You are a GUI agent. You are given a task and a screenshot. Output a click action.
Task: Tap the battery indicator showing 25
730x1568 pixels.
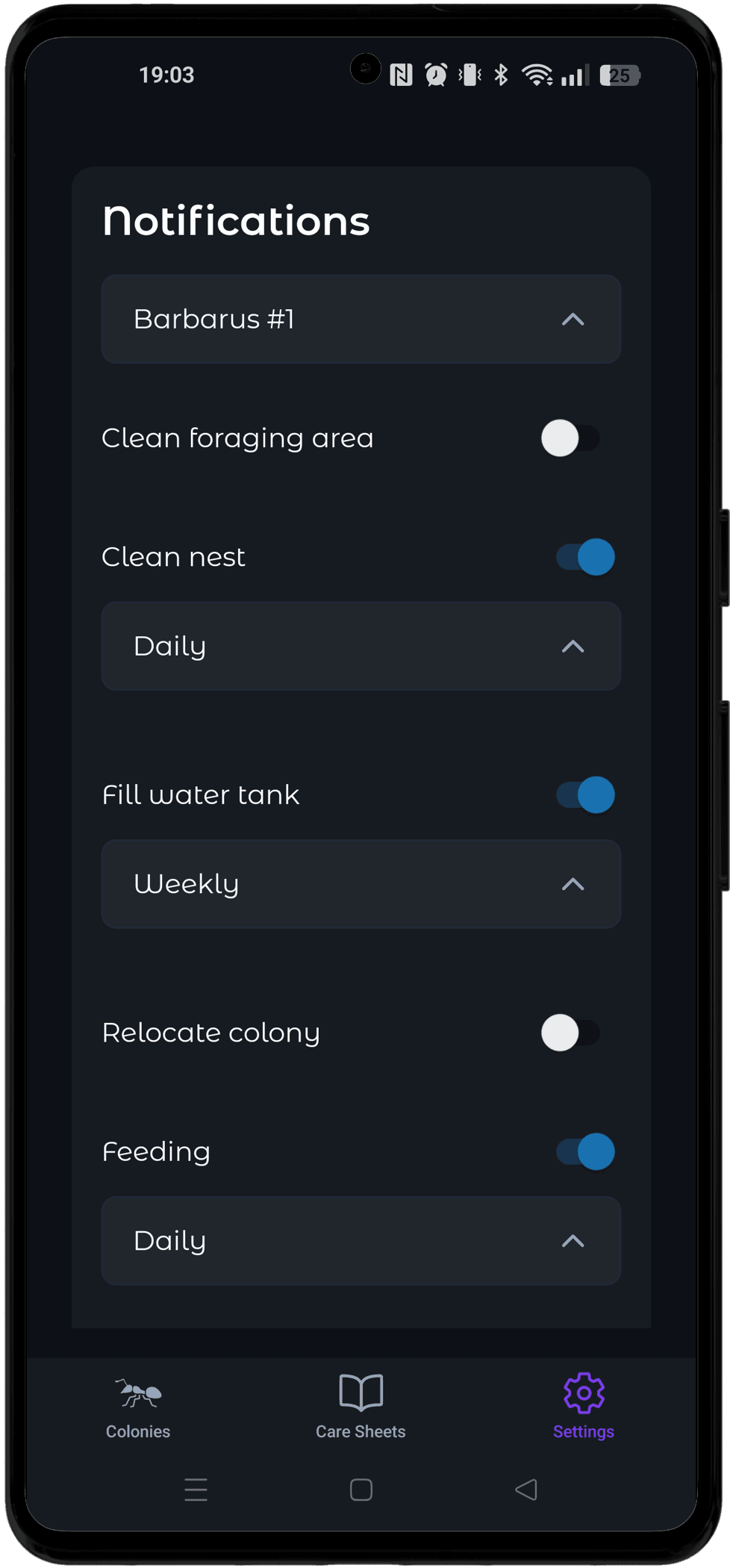point(618,74)
